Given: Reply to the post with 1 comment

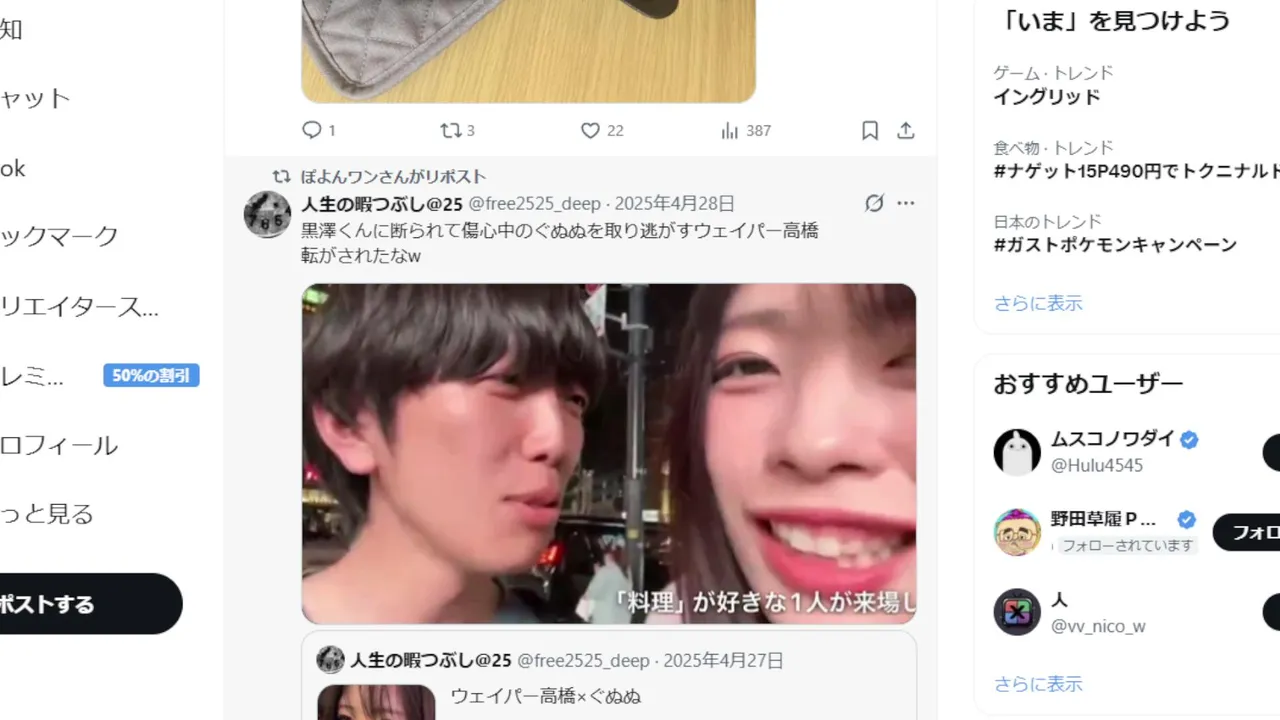Looking at the screenshot, I should click(312, 130).
